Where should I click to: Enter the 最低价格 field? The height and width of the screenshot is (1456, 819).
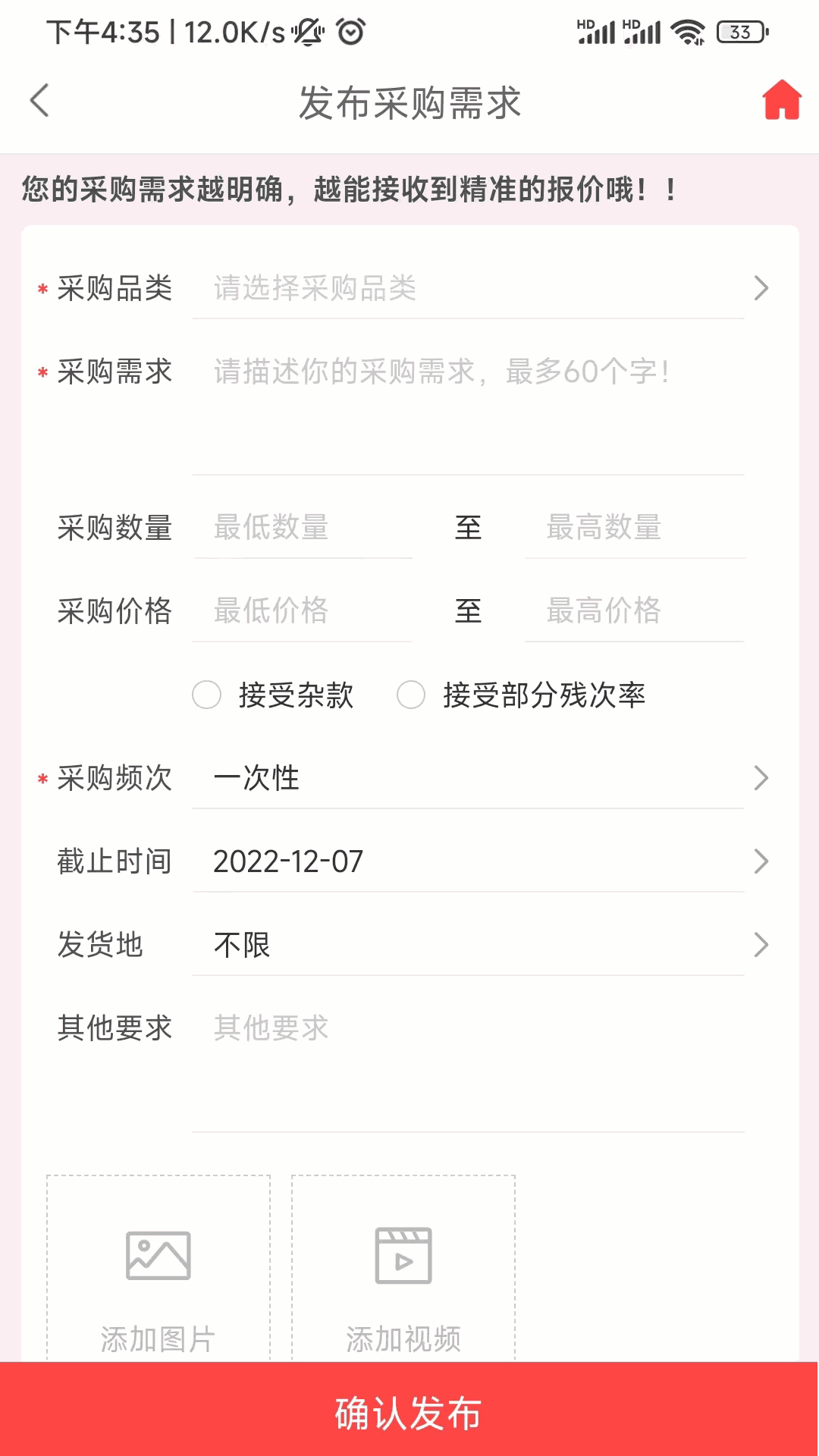click(302, 611)
